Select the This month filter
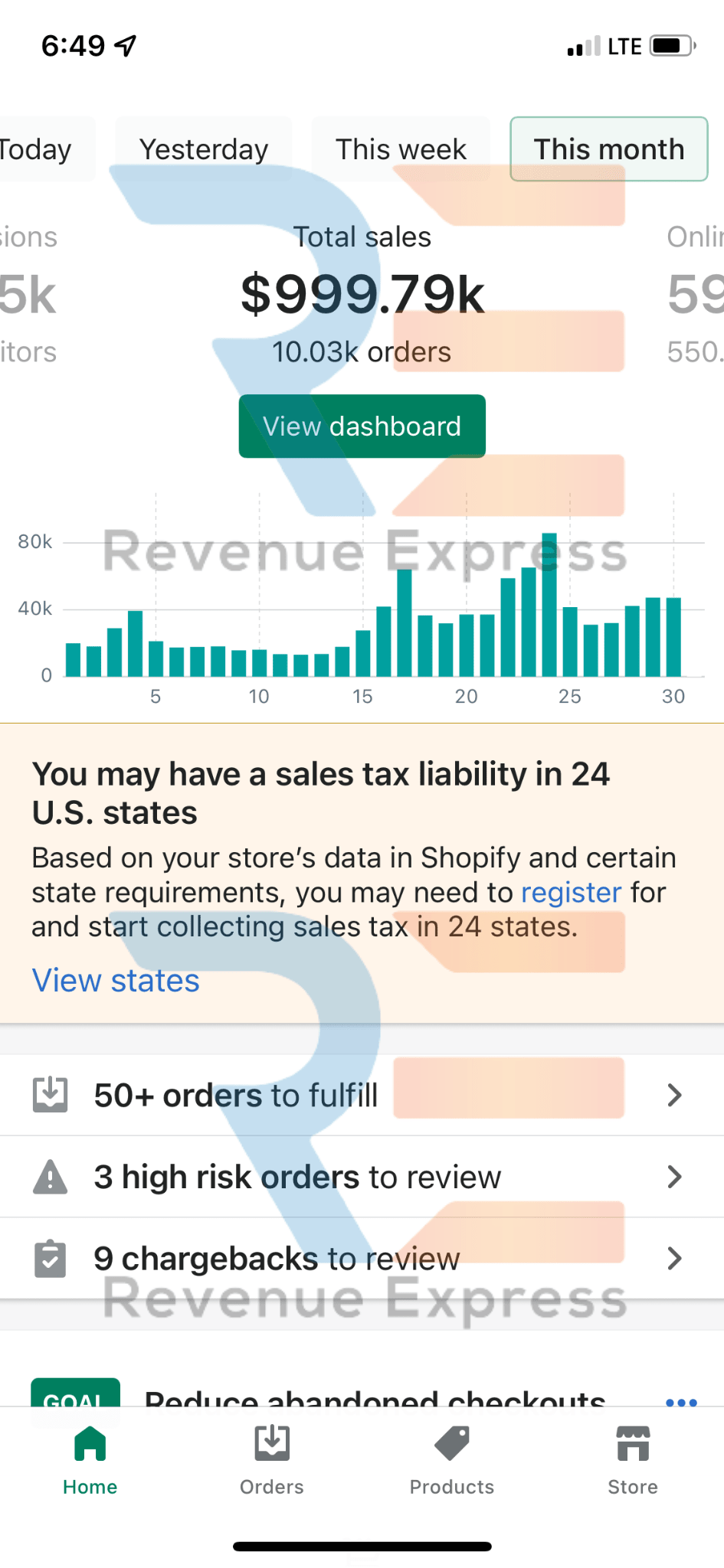This screenshot has width=724, height=1568. [x=608, y=149]
